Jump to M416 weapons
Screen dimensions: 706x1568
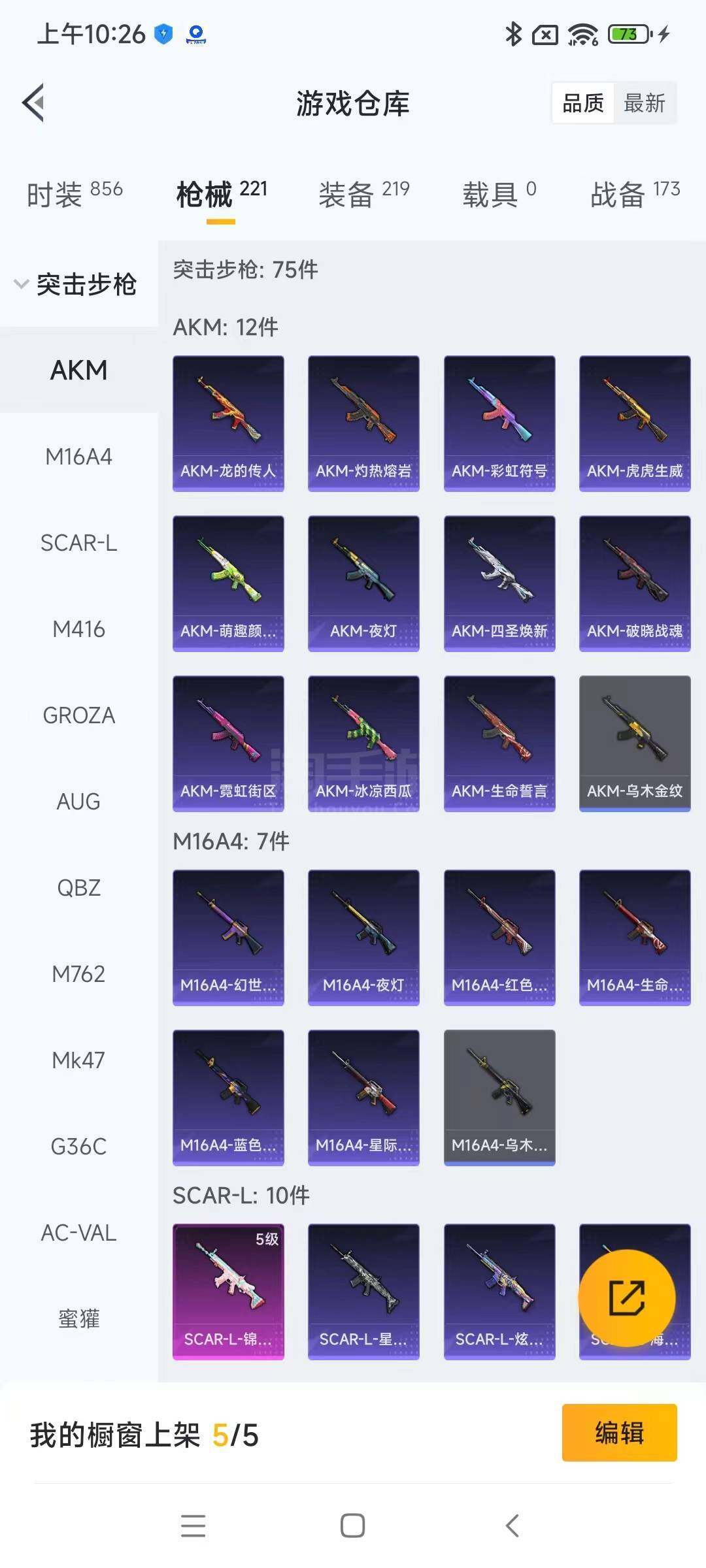pos(78,629)
